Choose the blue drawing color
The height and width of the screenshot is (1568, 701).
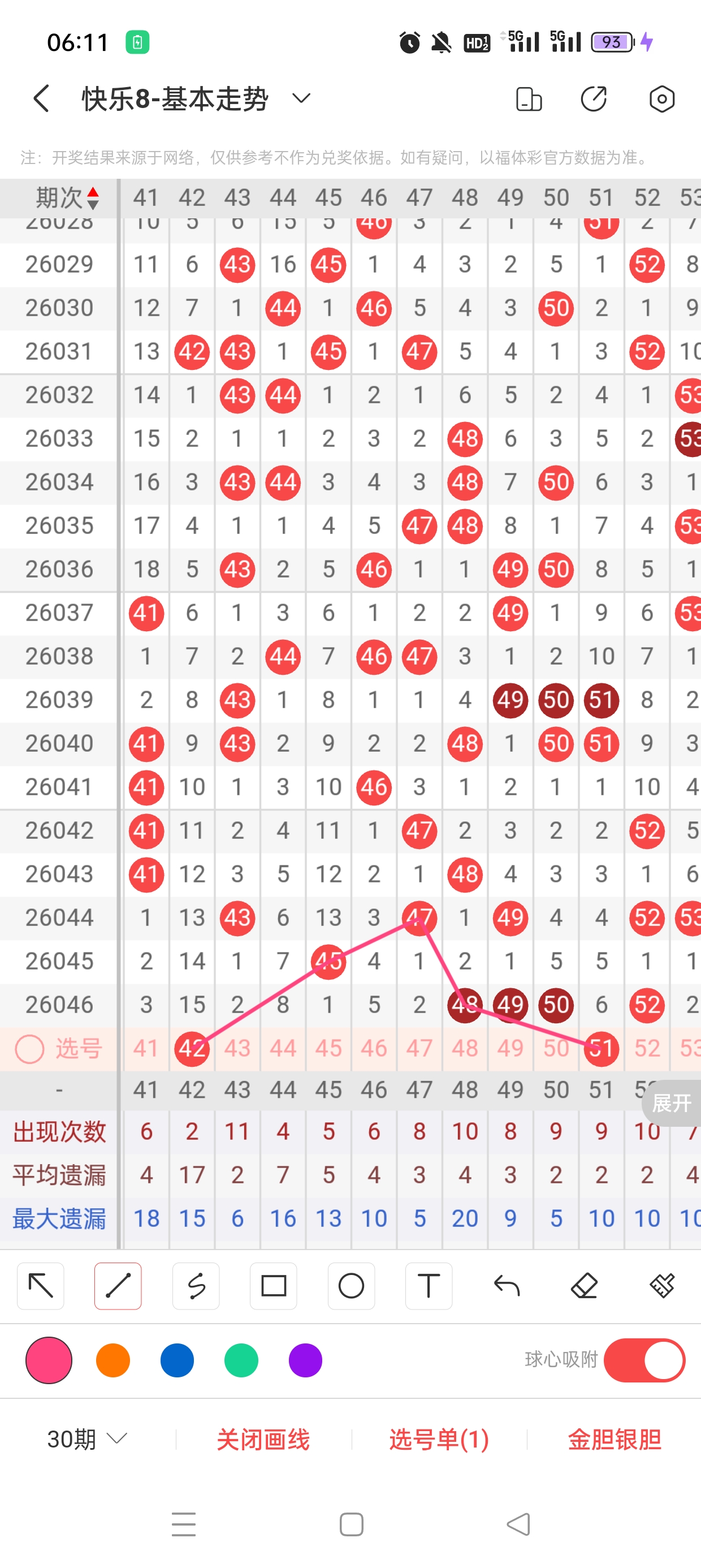(x=177, y=1360)
